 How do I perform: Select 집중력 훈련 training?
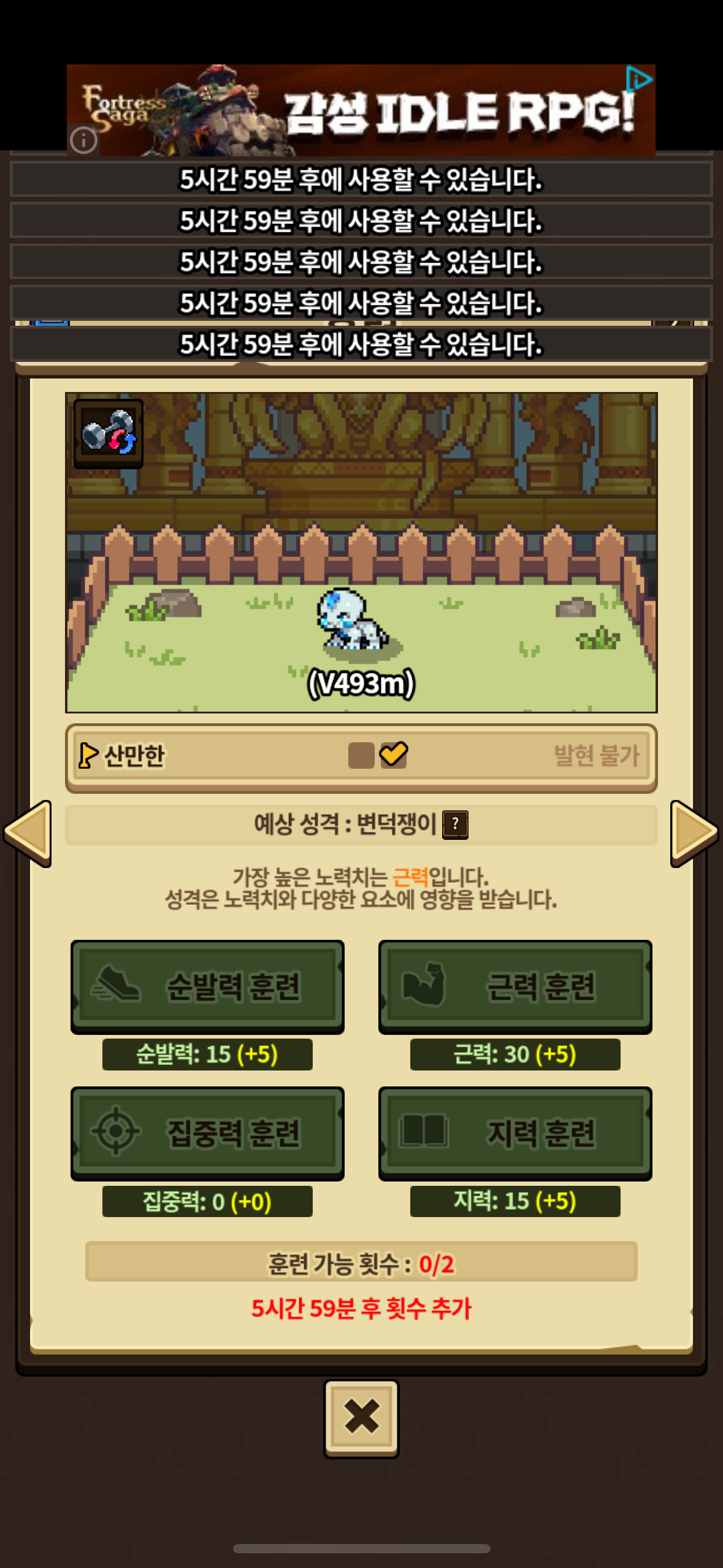tap(207, 1133)
